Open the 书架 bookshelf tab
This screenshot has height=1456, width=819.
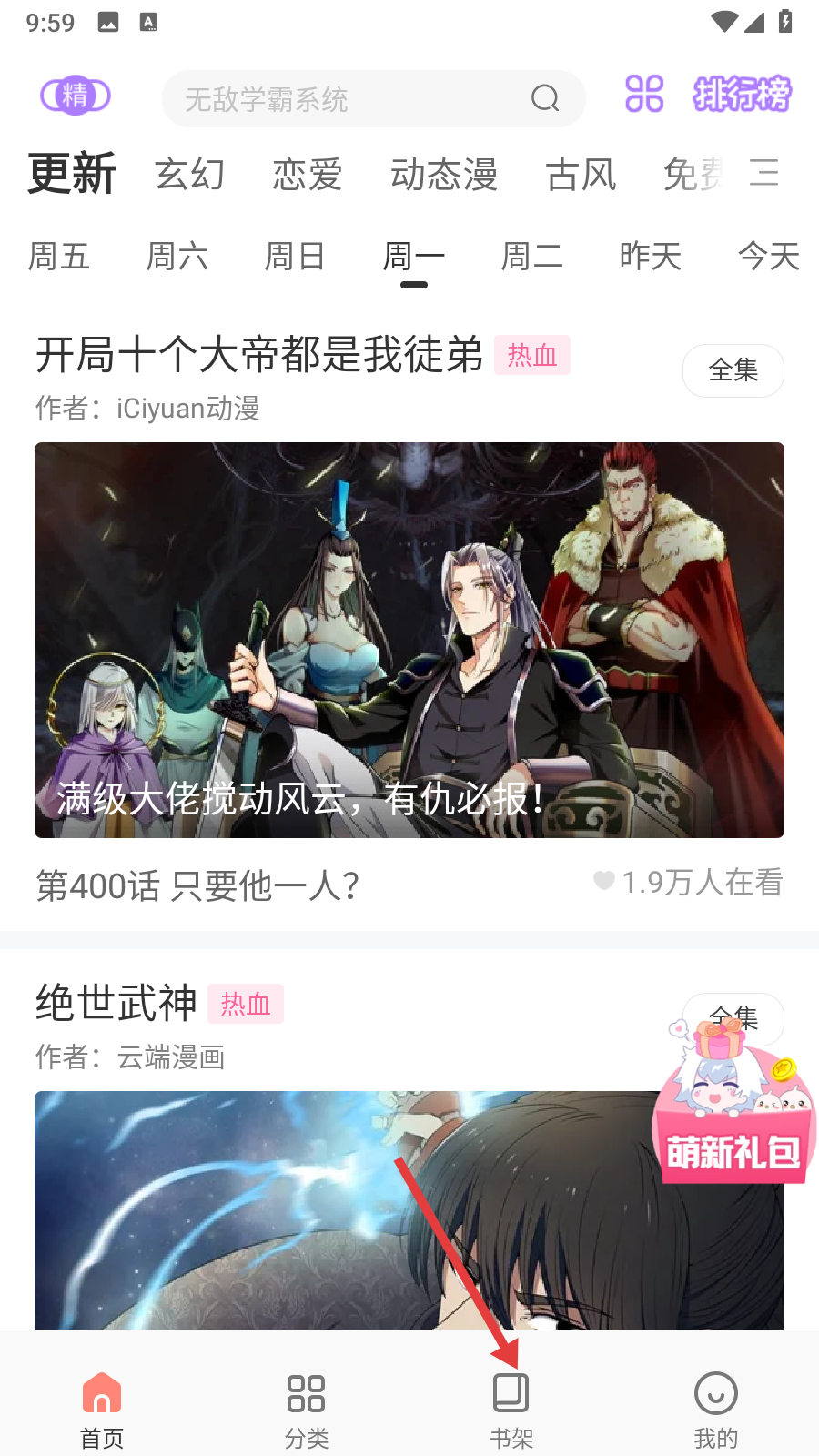click(511, 1409)
